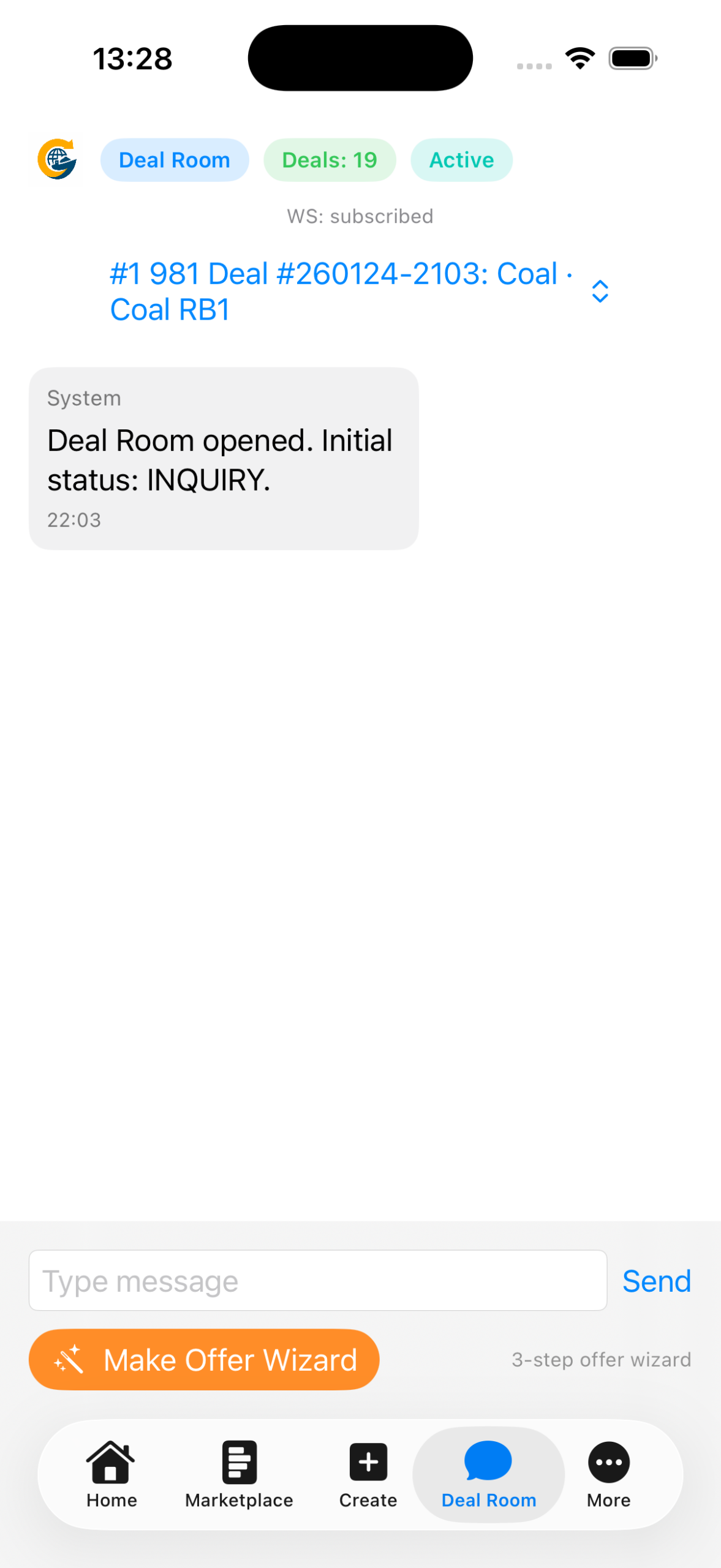
Task: Open the Create tab
Action: (x=368, y=1474)
